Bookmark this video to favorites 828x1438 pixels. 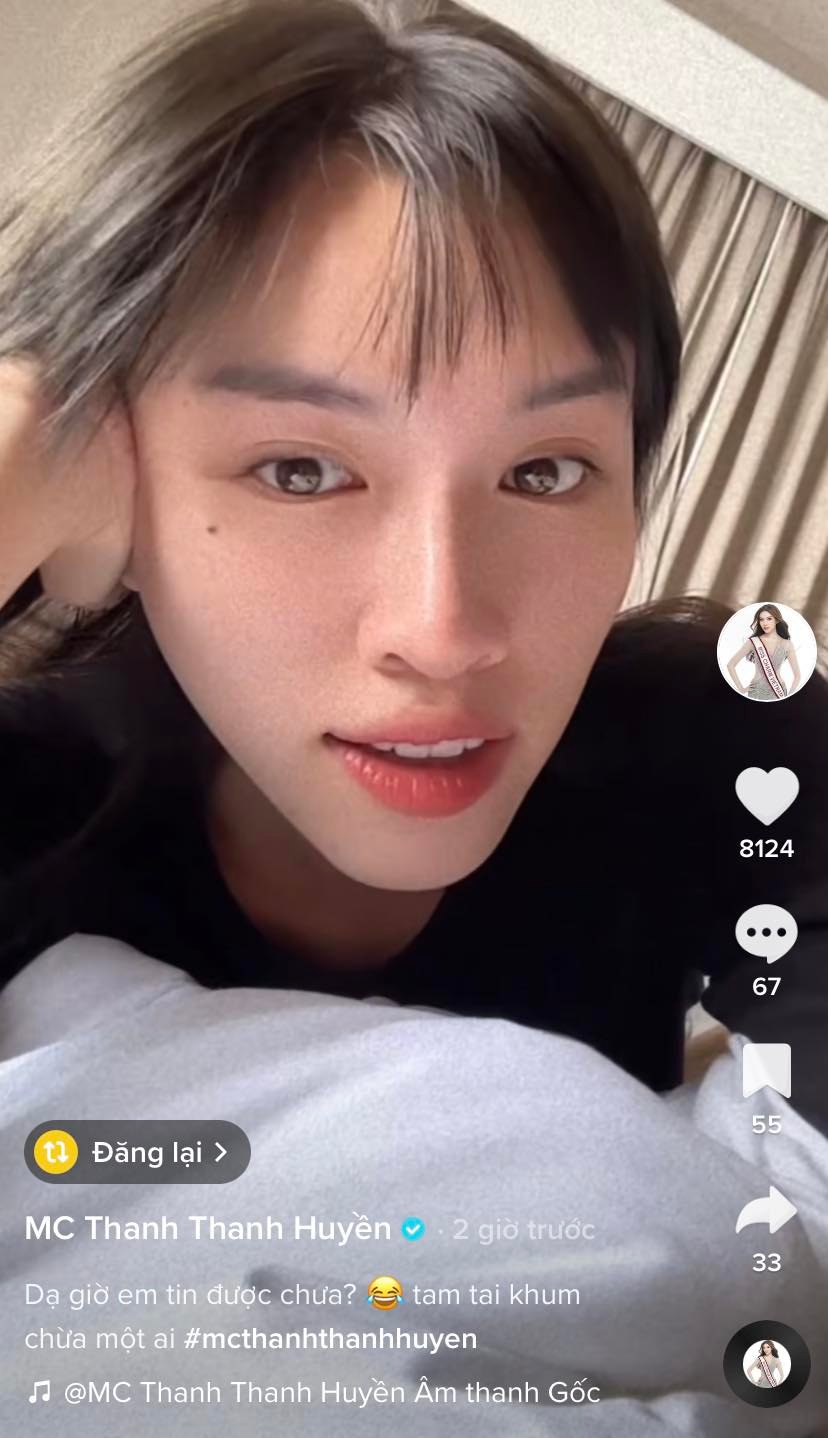pyautogui.click(x=767, y=1071)
